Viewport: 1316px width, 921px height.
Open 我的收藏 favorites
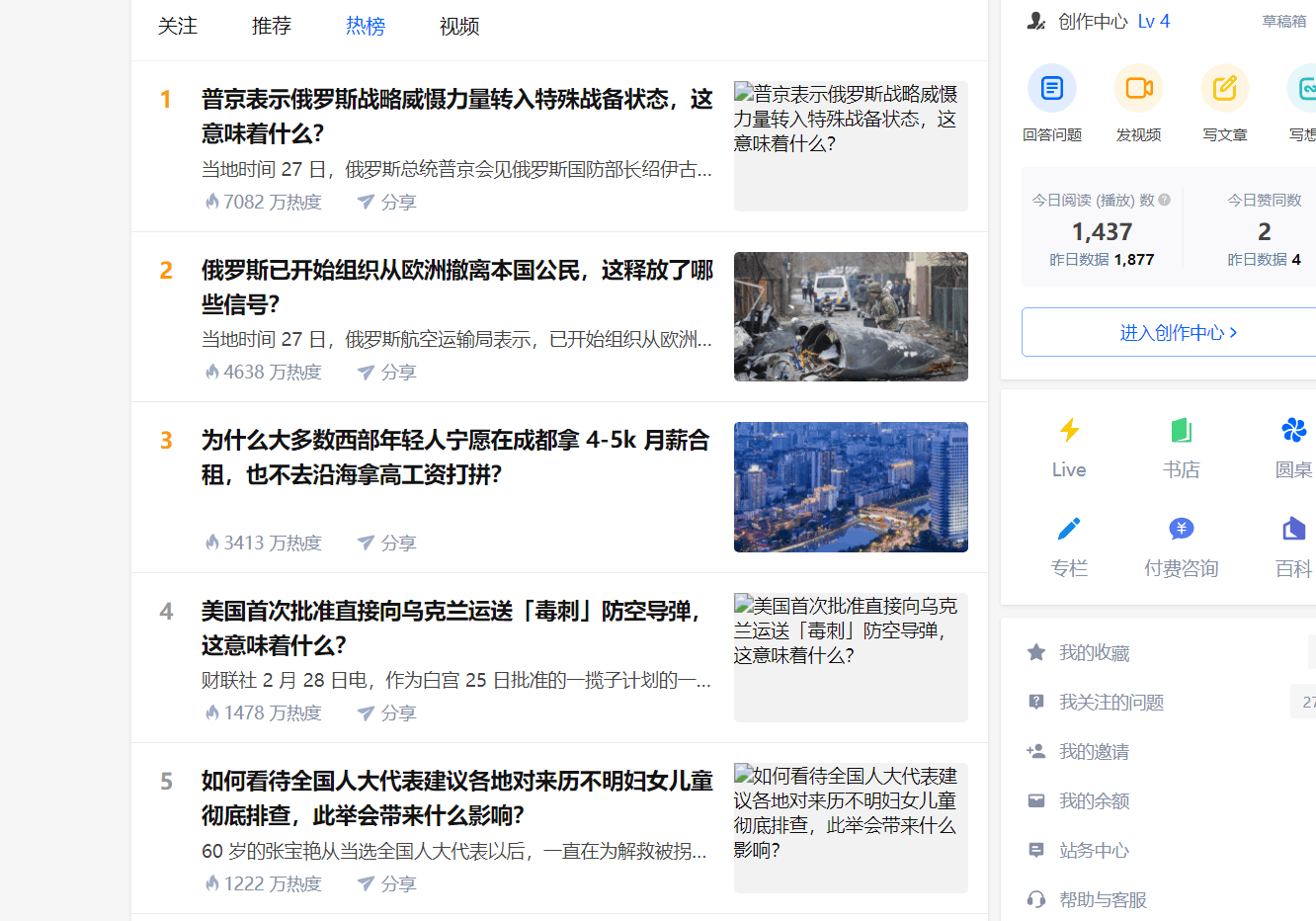click(1094, 653)
